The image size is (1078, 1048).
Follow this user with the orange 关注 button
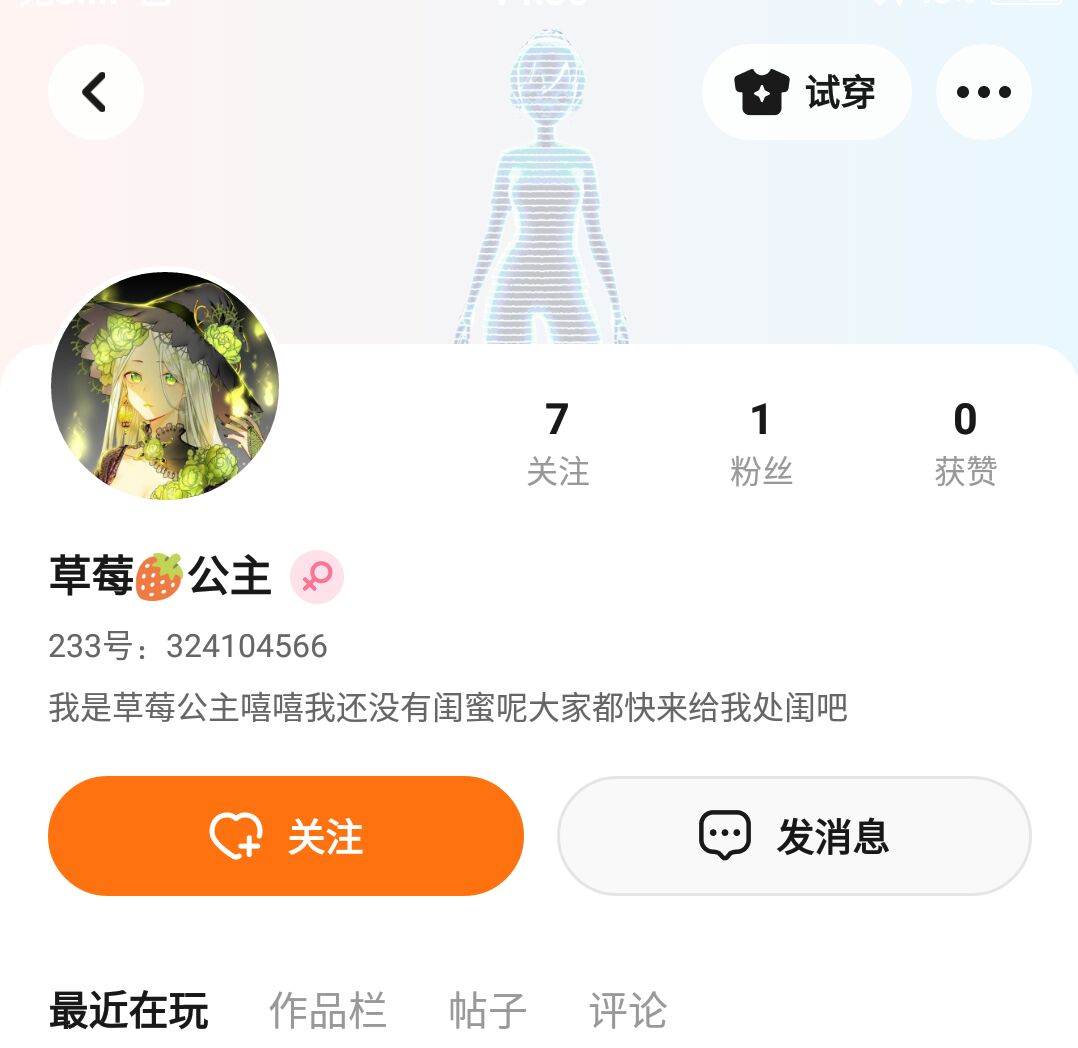286,836
